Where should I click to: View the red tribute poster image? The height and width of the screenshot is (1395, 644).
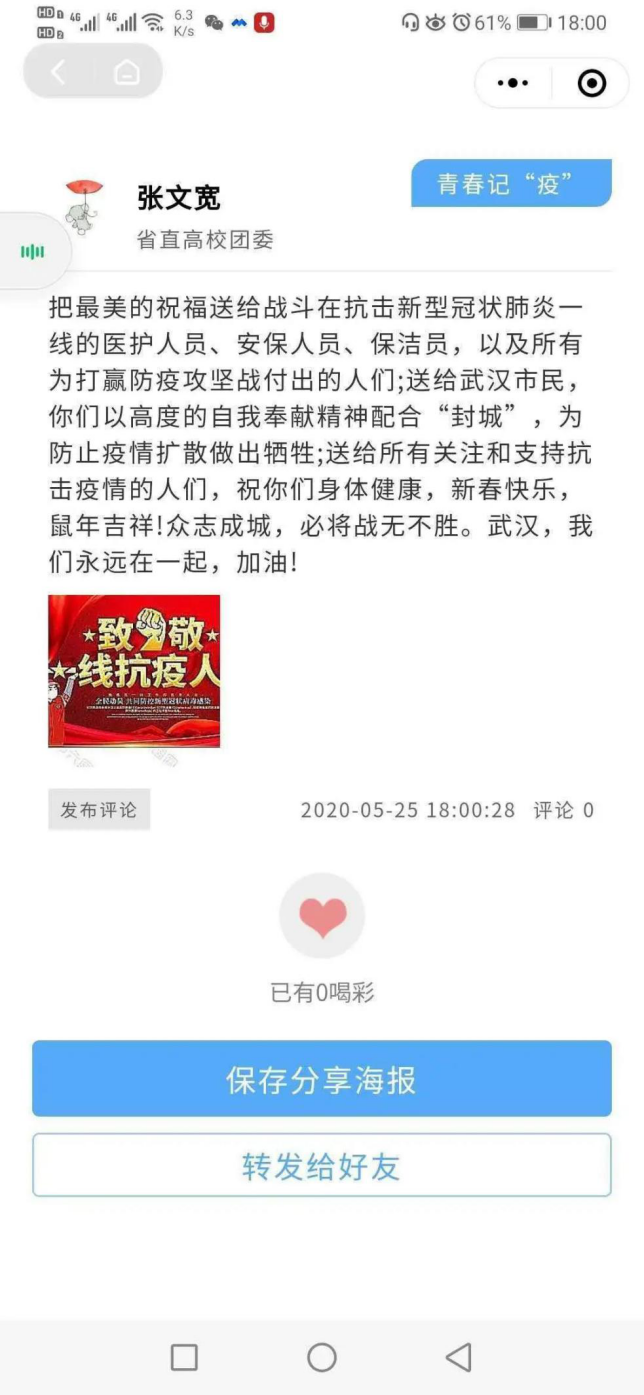134,671
